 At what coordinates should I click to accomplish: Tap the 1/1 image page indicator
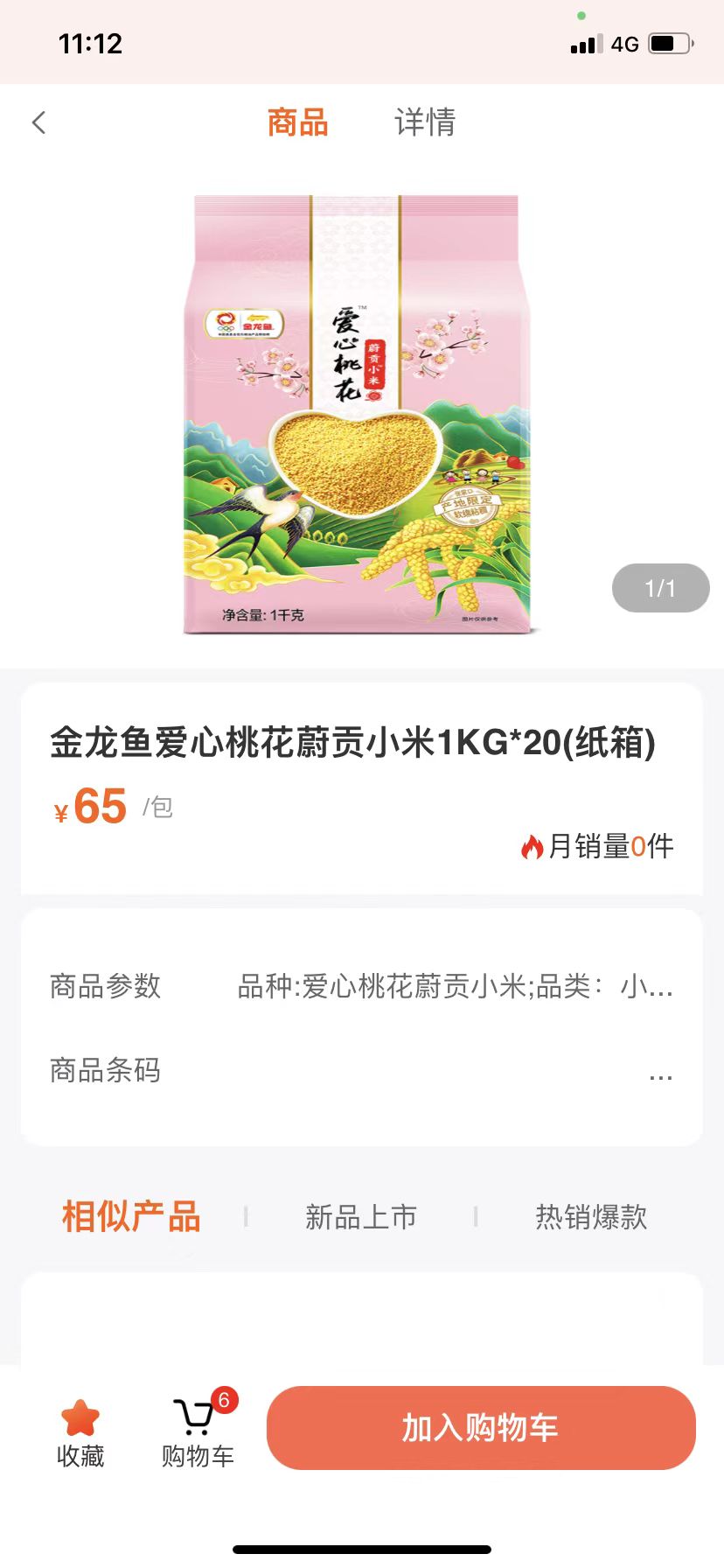pyautogui.click(x=659, y=588)
